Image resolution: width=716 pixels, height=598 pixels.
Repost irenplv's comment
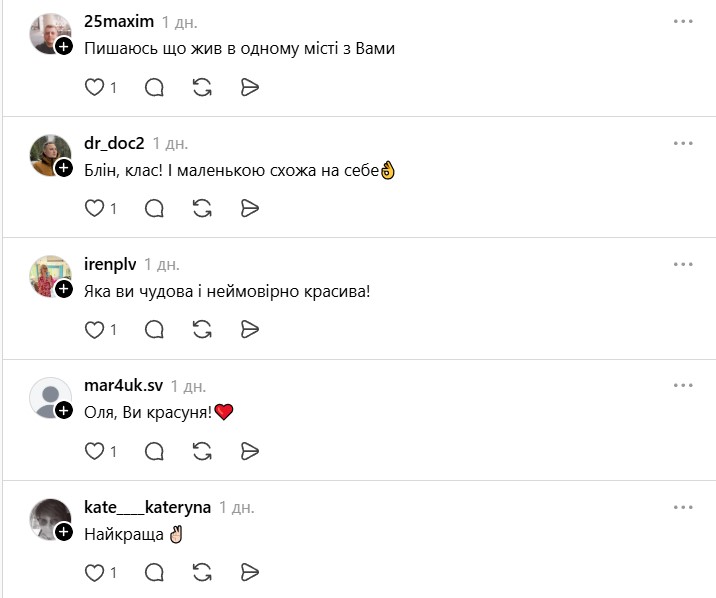pos(202,330)
